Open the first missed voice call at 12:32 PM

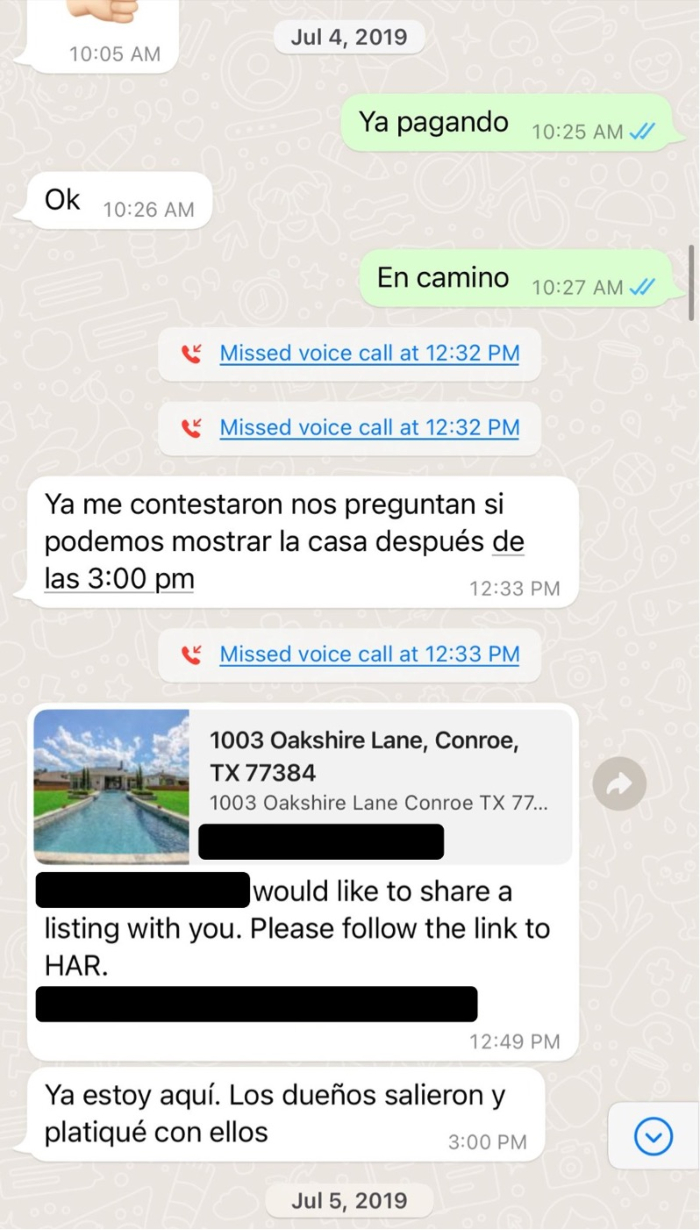pos(368,354)
